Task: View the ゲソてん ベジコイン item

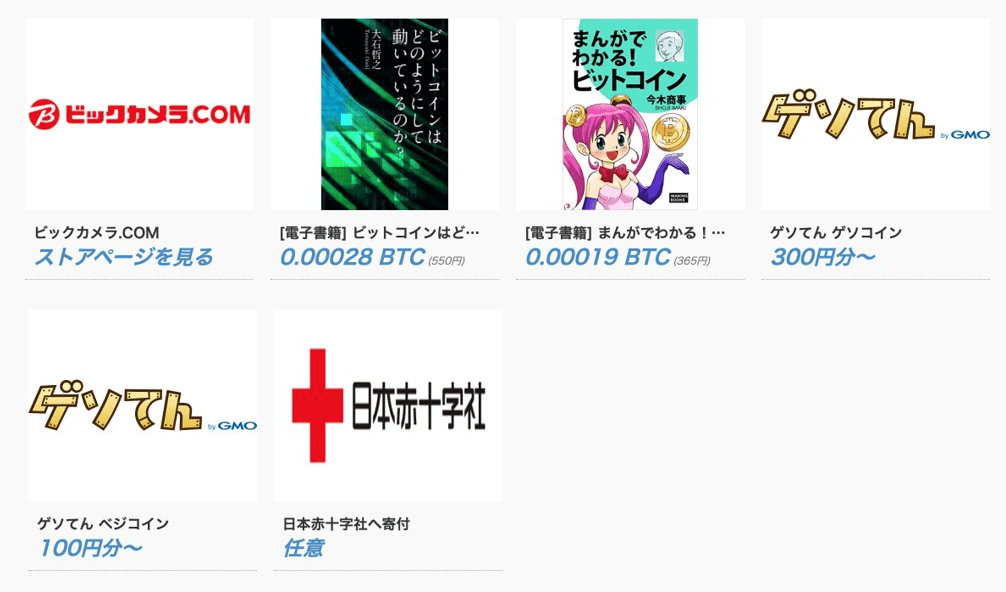Action: [143, 405]
